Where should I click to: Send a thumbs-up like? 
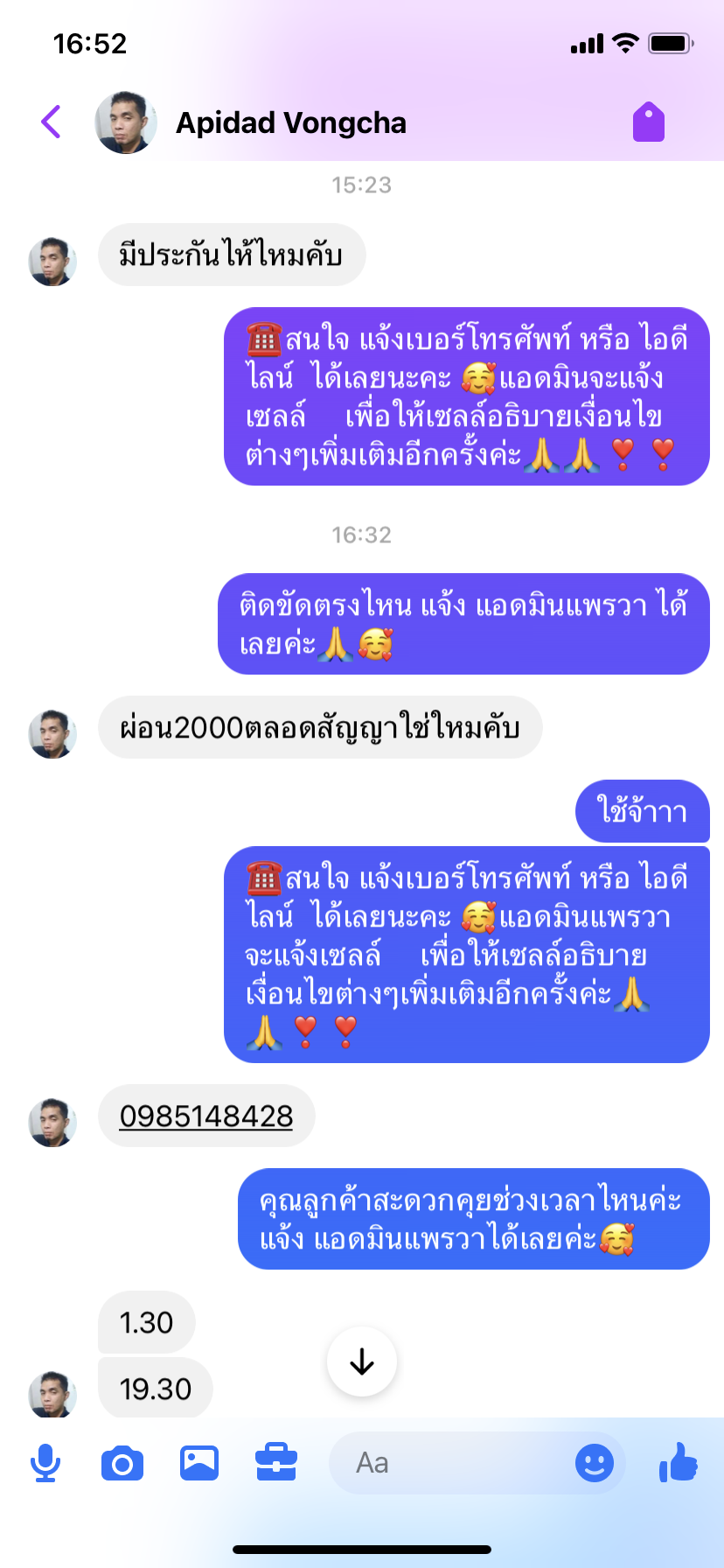(x=679, y=1461)
